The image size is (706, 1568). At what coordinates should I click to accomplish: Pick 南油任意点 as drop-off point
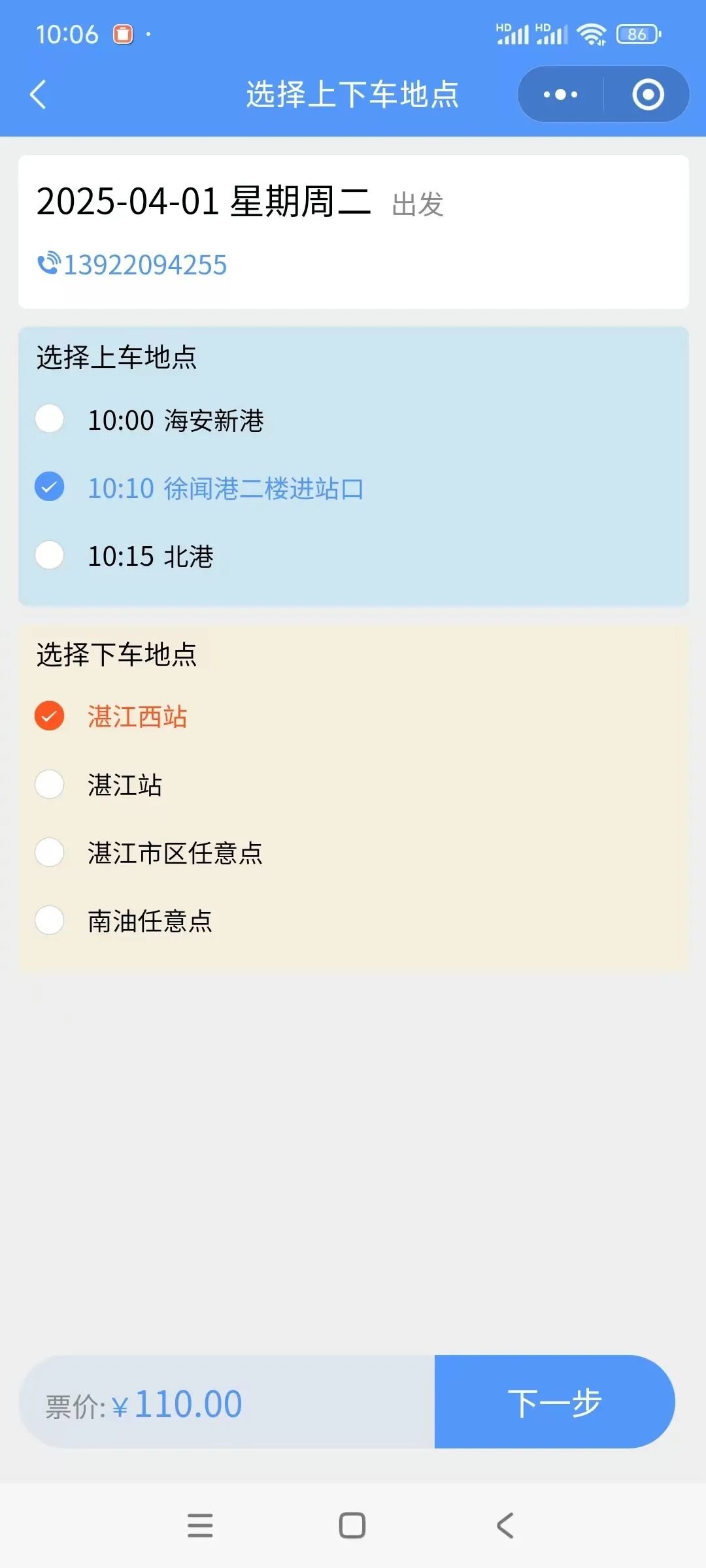pos(50,920)
